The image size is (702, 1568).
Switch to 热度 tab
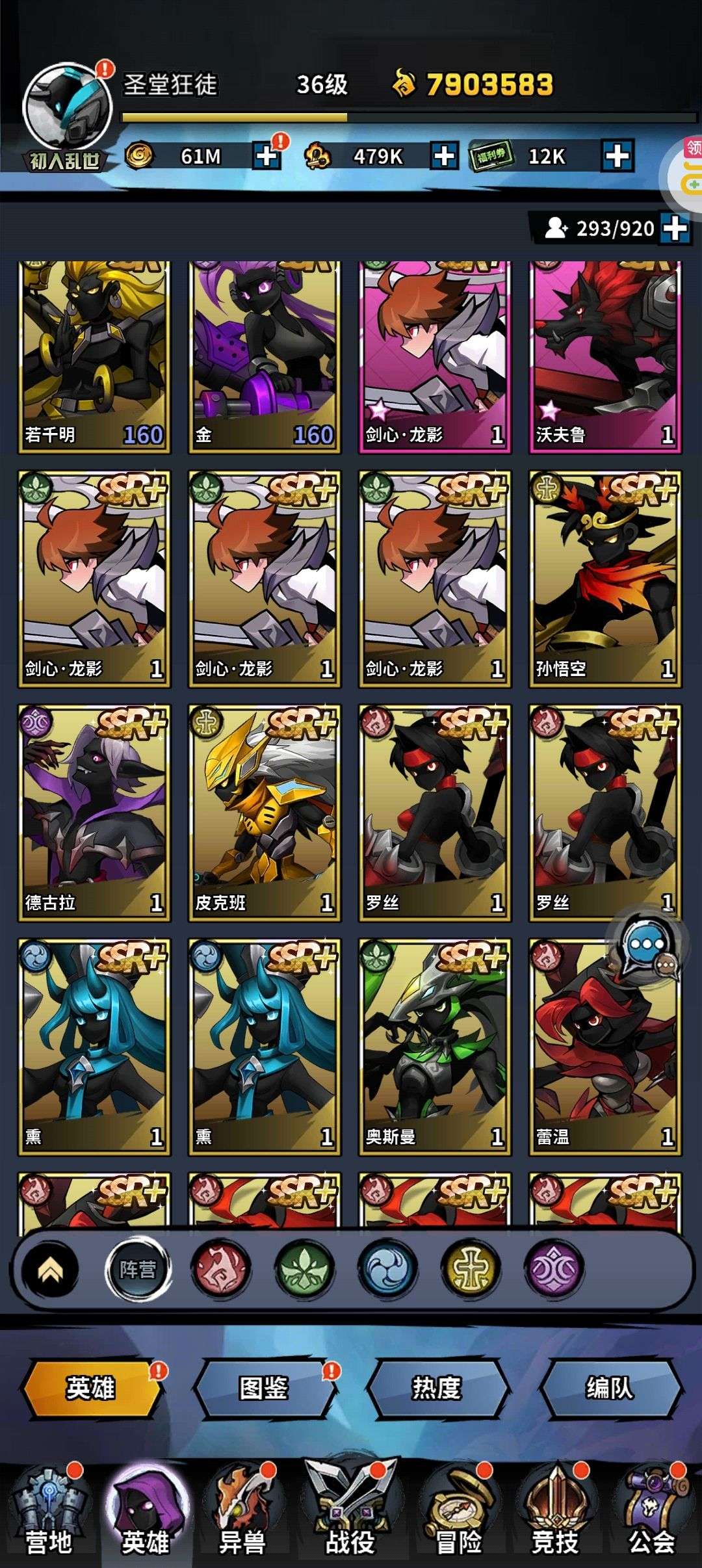(x=437, y=1388)
